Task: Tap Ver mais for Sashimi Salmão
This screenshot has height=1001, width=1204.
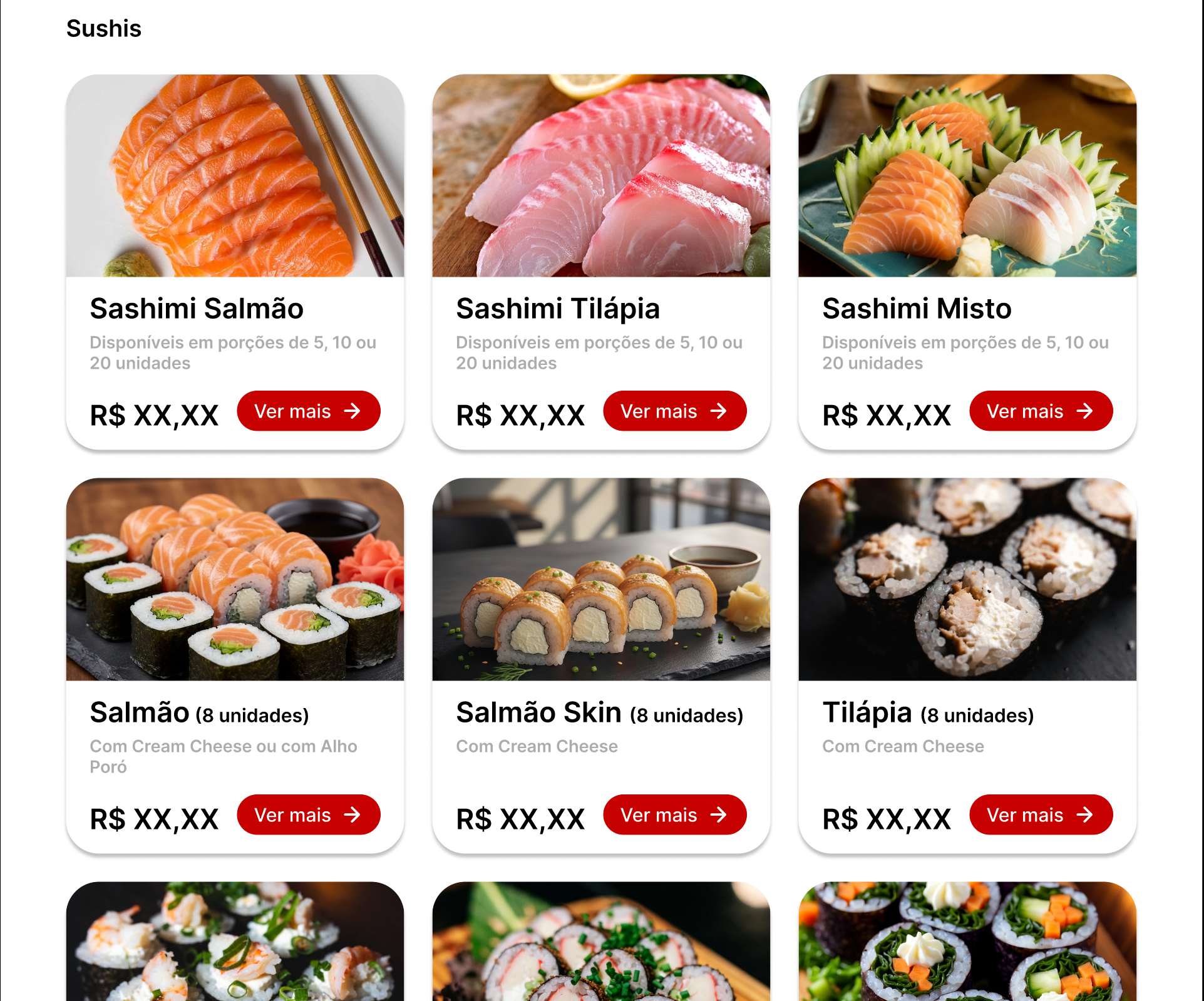Action: coord(308,411)
